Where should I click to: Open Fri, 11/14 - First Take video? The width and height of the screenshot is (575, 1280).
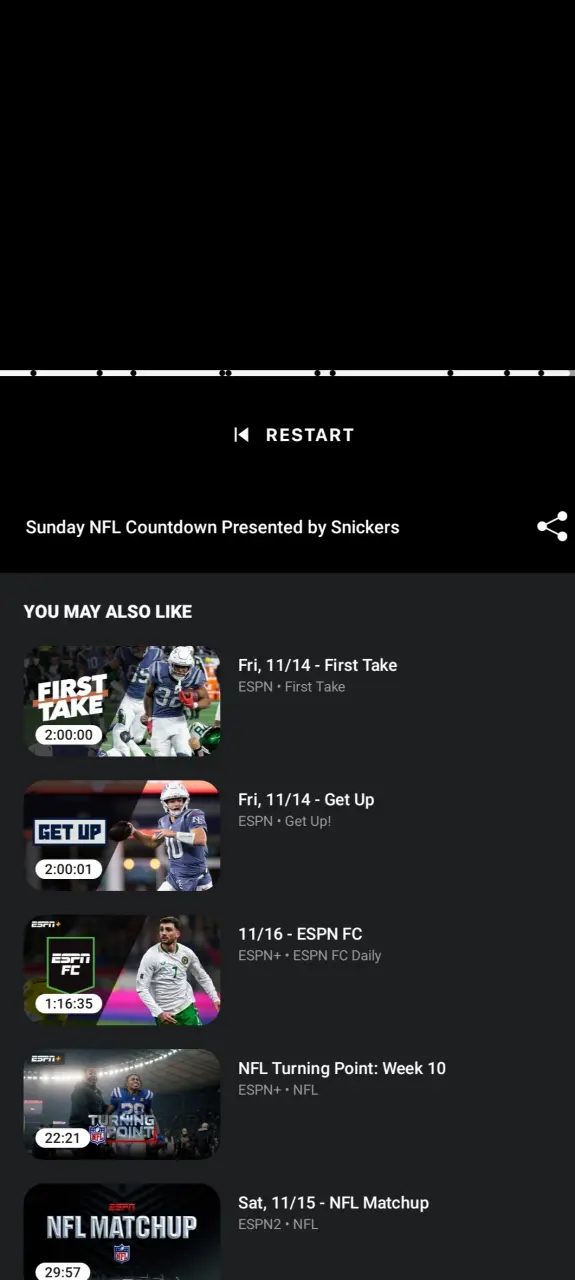pos(287,700)
